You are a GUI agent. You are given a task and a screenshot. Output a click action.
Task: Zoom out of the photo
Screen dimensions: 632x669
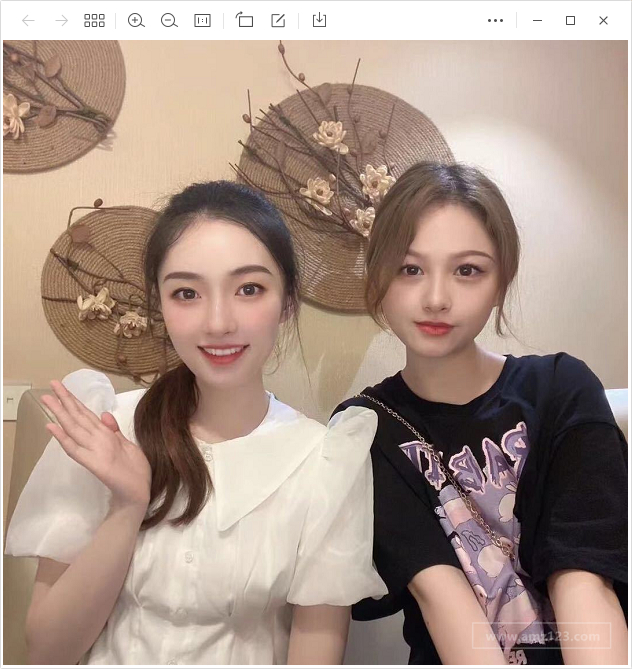click(x=169, y=20)
